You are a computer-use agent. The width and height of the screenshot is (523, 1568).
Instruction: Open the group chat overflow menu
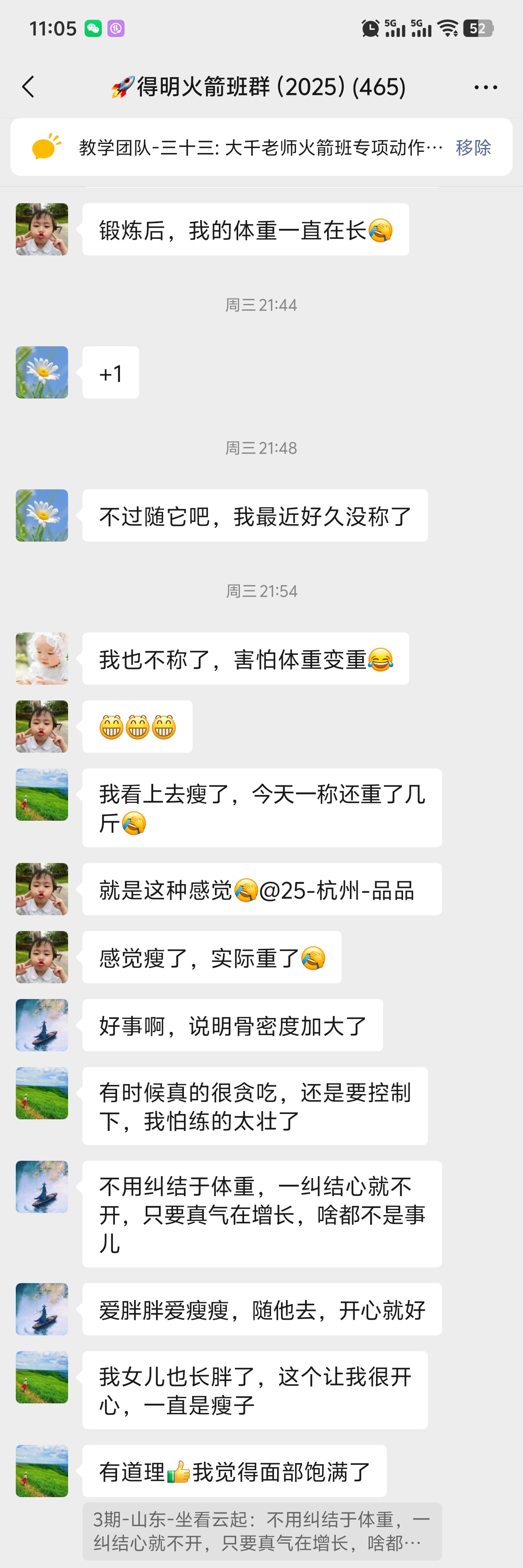click(485, 87)
